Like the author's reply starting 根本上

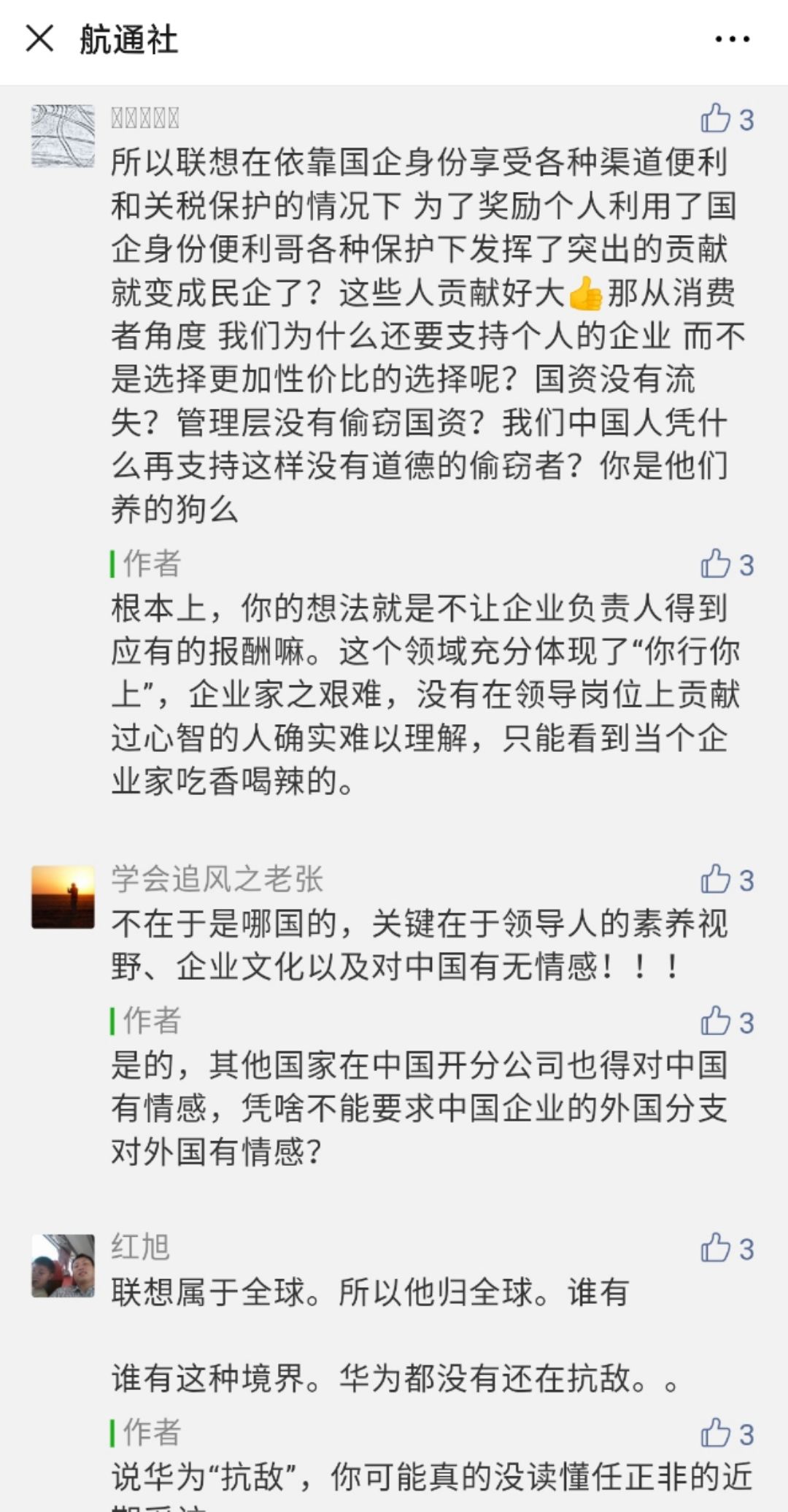tap(716, 564)
